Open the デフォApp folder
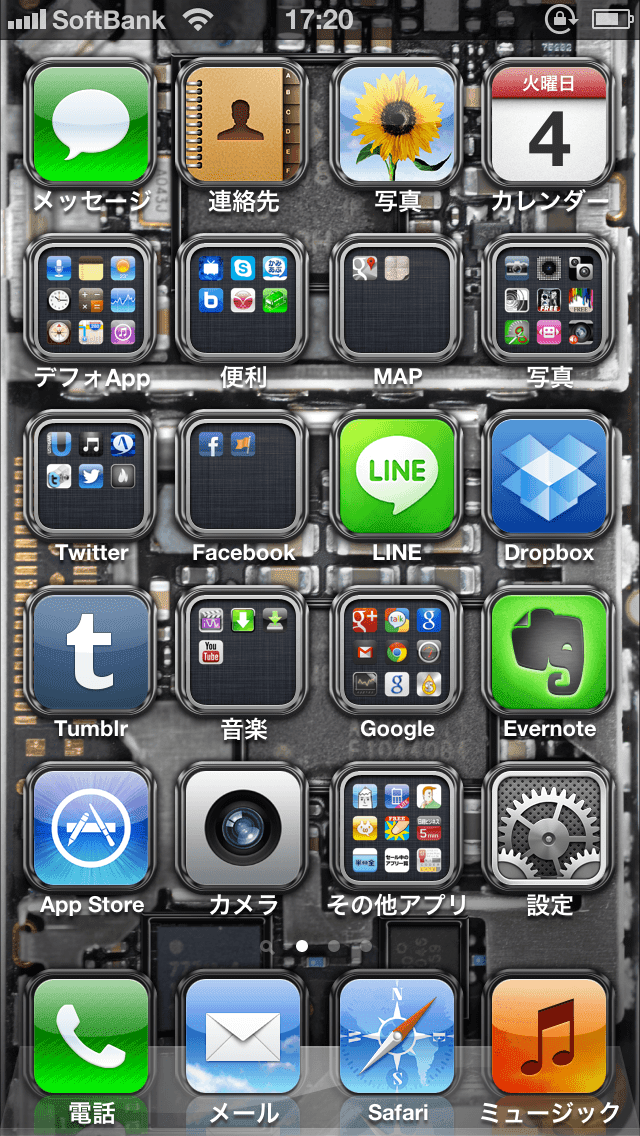This screenshot has width=640, height=1136. [91, 298]
